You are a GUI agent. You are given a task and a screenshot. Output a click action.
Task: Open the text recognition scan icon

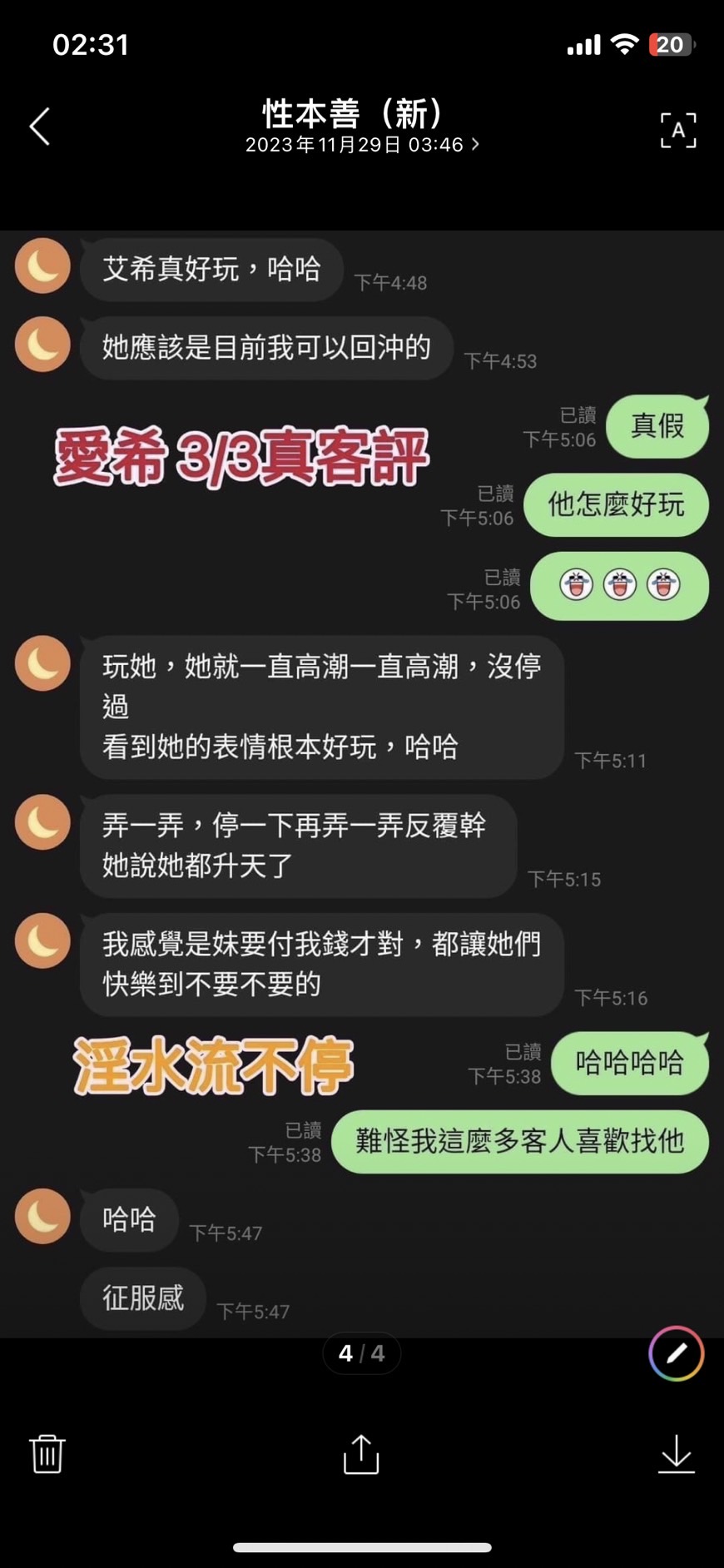coord(678,130)
